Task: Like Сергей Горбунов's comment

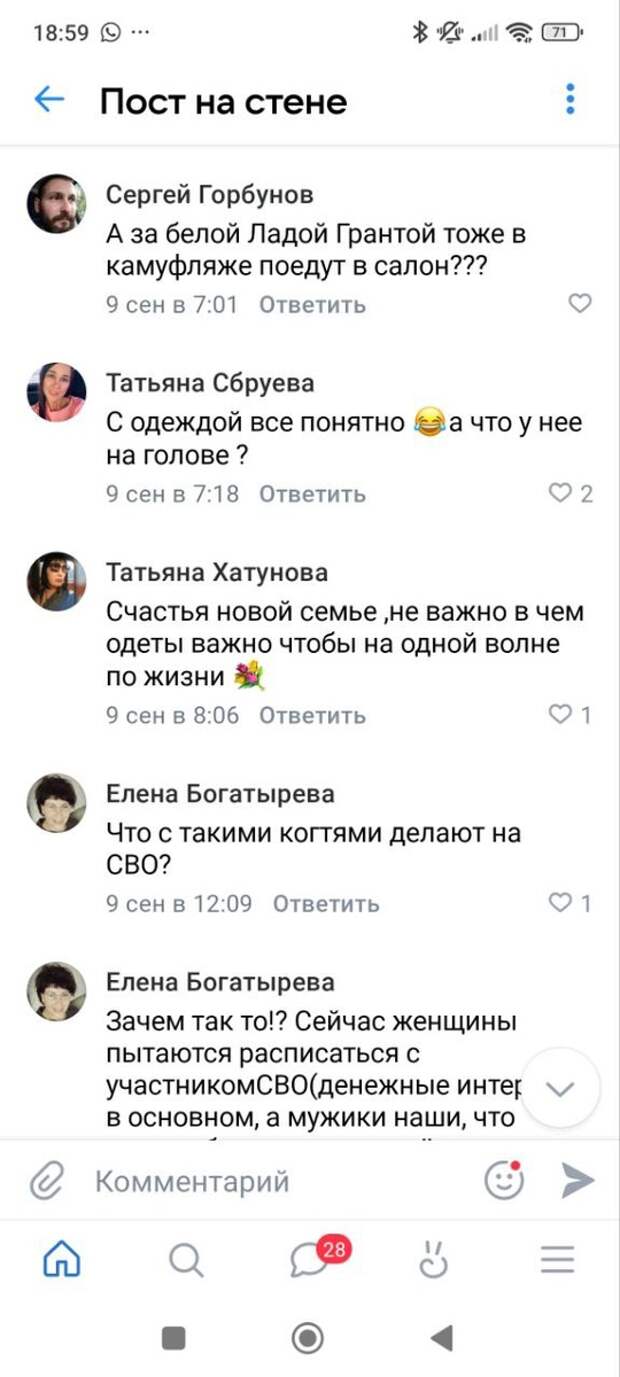Action: pos(580,304)
